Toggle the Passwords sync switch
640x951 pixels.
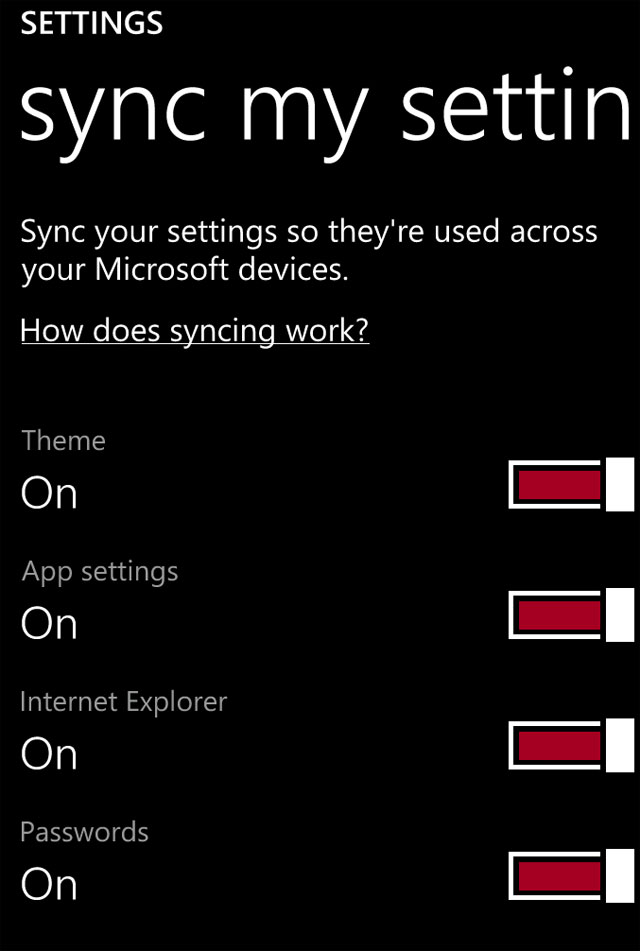tap(571, 876)
